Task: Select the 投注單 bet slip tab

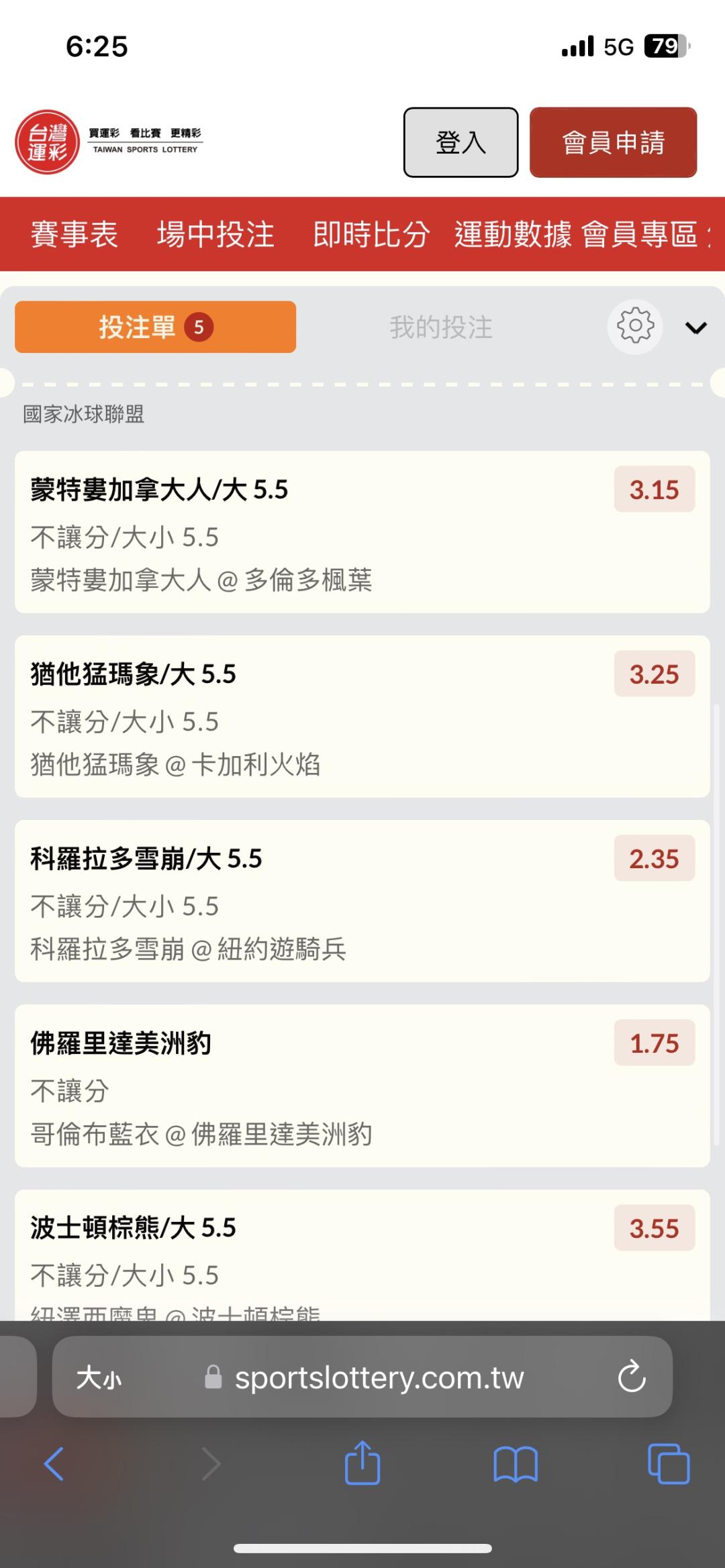Action: 155,327
